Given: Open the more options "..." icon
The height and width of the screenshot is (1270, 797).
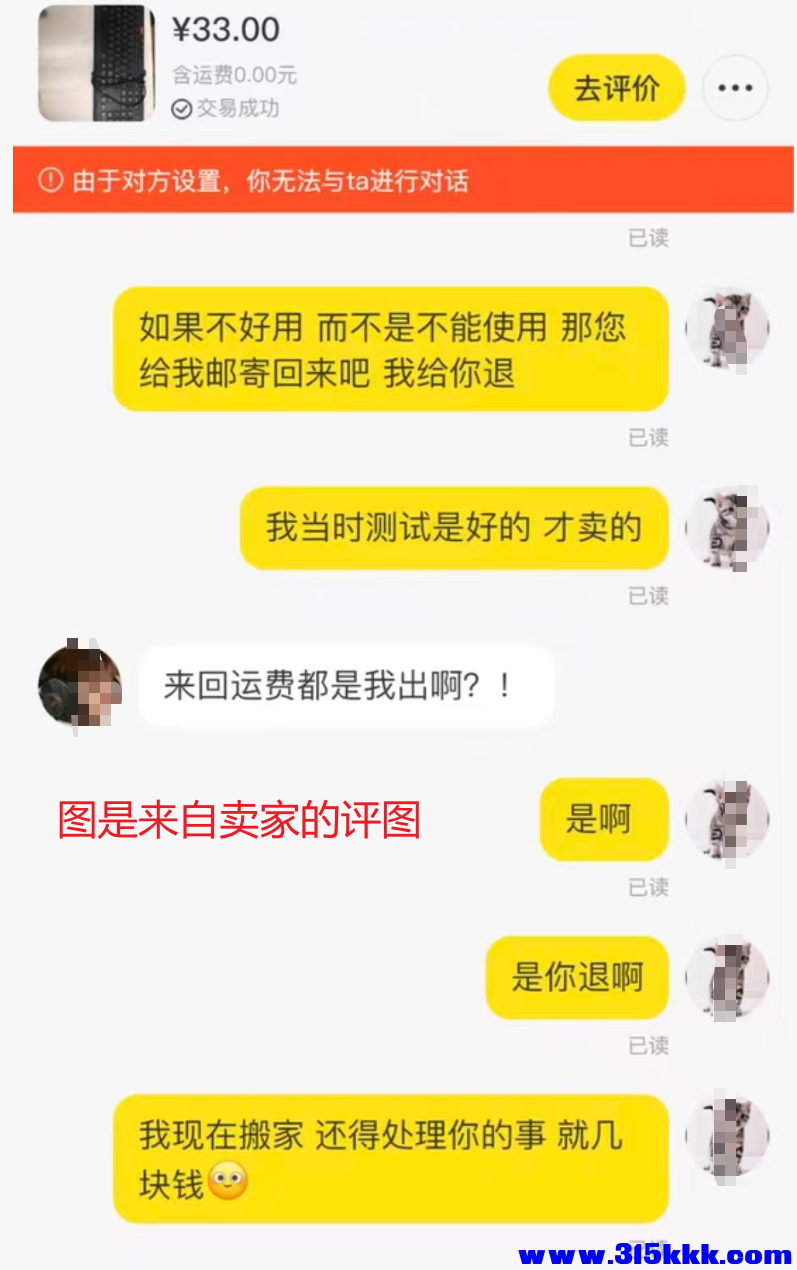Looking at the screenshot, I should click(x=735, y=88).
